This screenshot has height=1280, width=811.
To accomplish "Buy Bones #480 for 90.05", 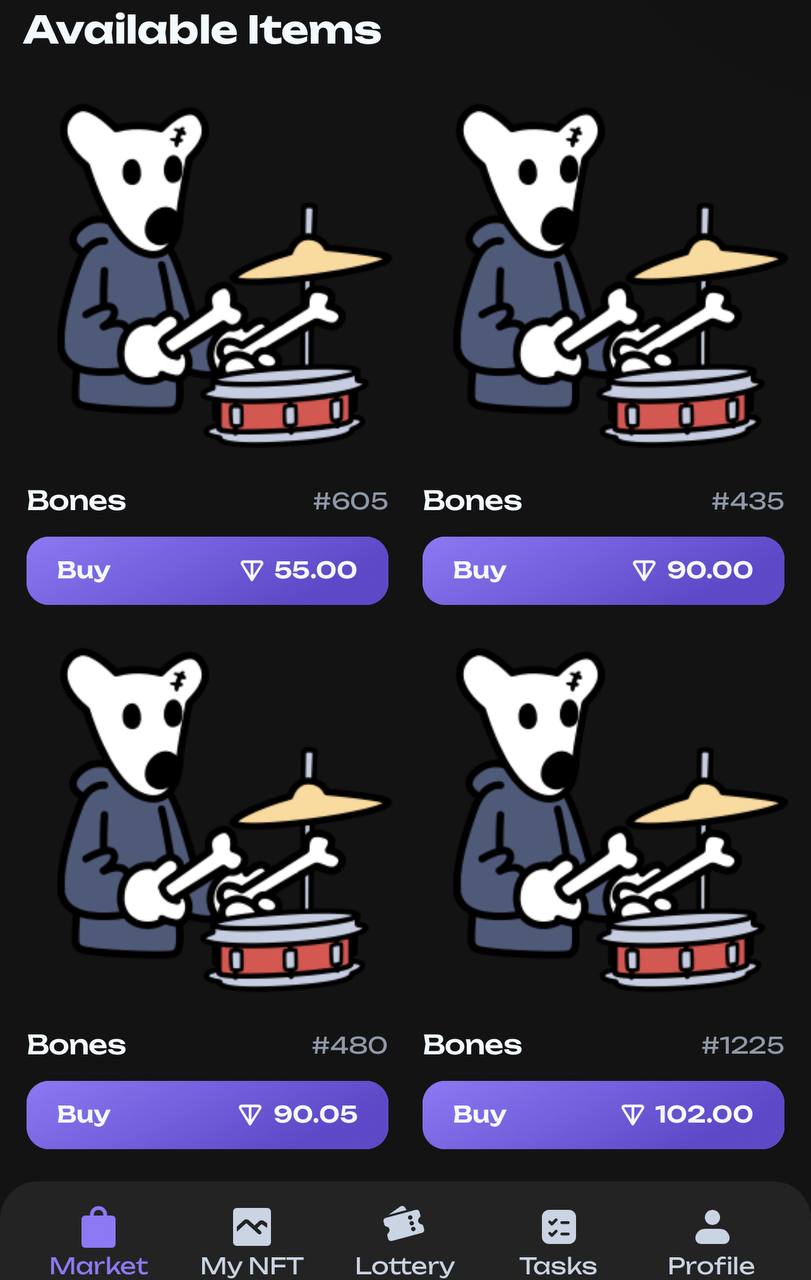I will tap(207, 1115).
